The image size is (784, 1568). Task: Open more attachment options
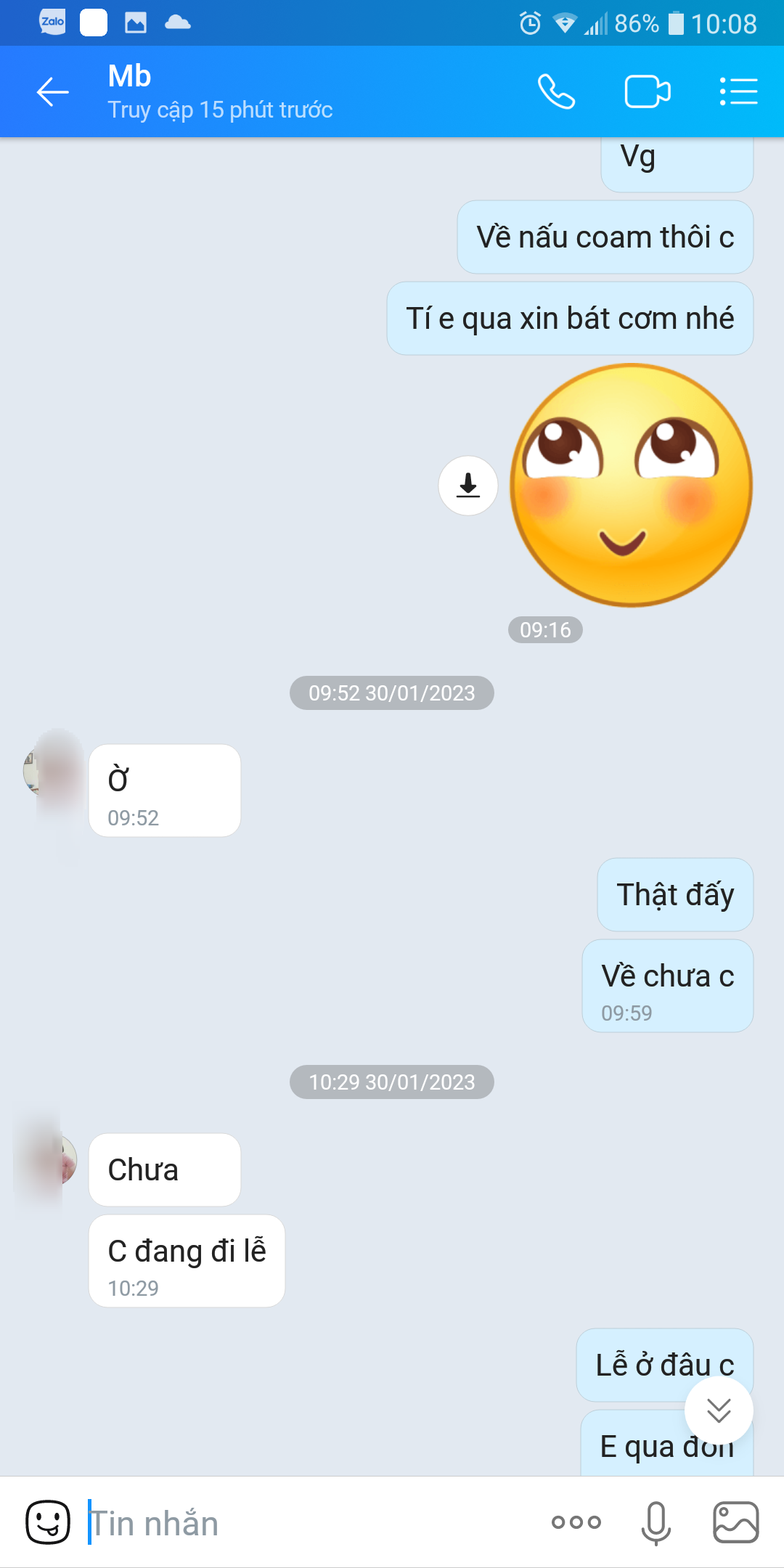[576, 1522]
